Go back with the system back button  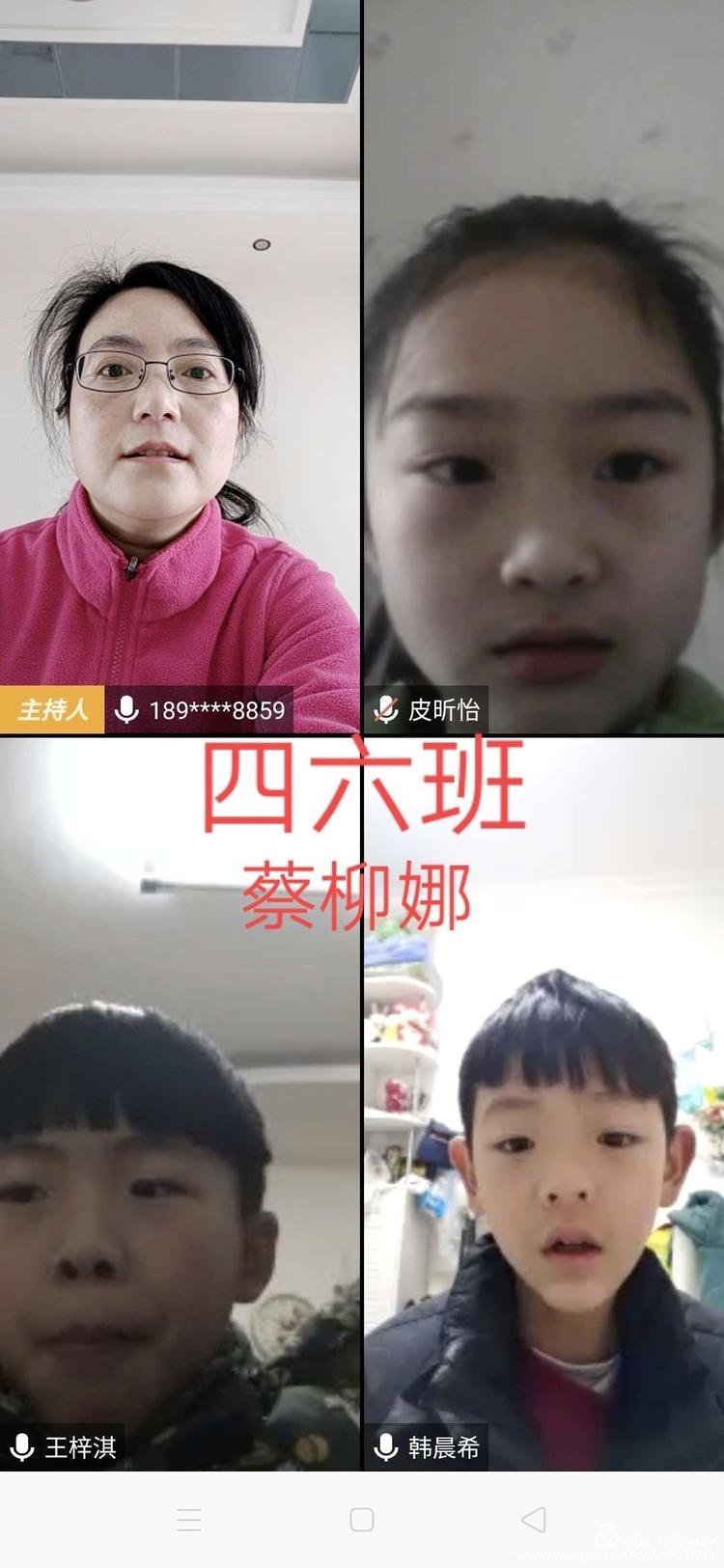click(x=534, y=1520)
